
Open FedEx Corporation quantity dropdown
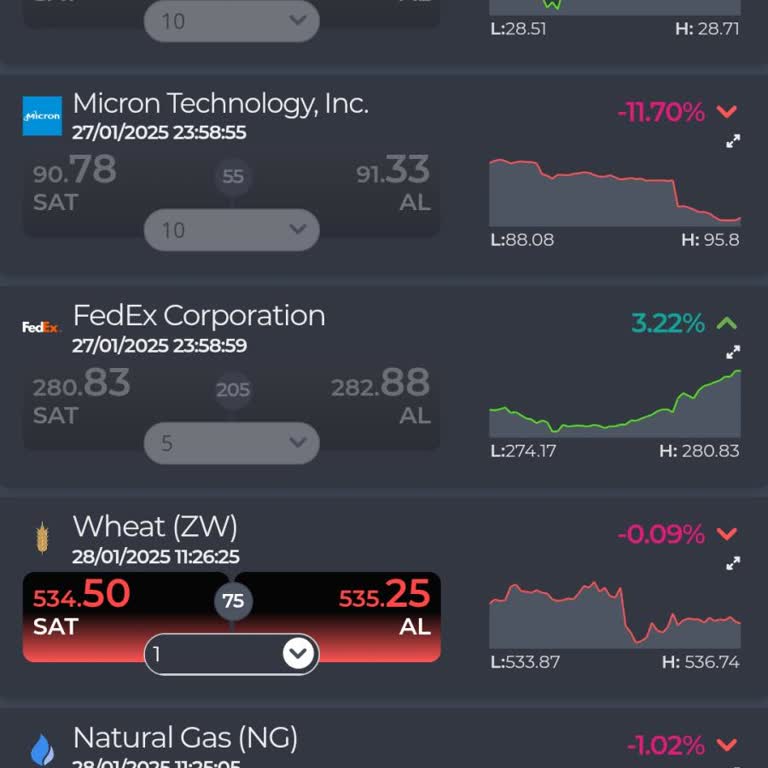click(x=232, y=443)
